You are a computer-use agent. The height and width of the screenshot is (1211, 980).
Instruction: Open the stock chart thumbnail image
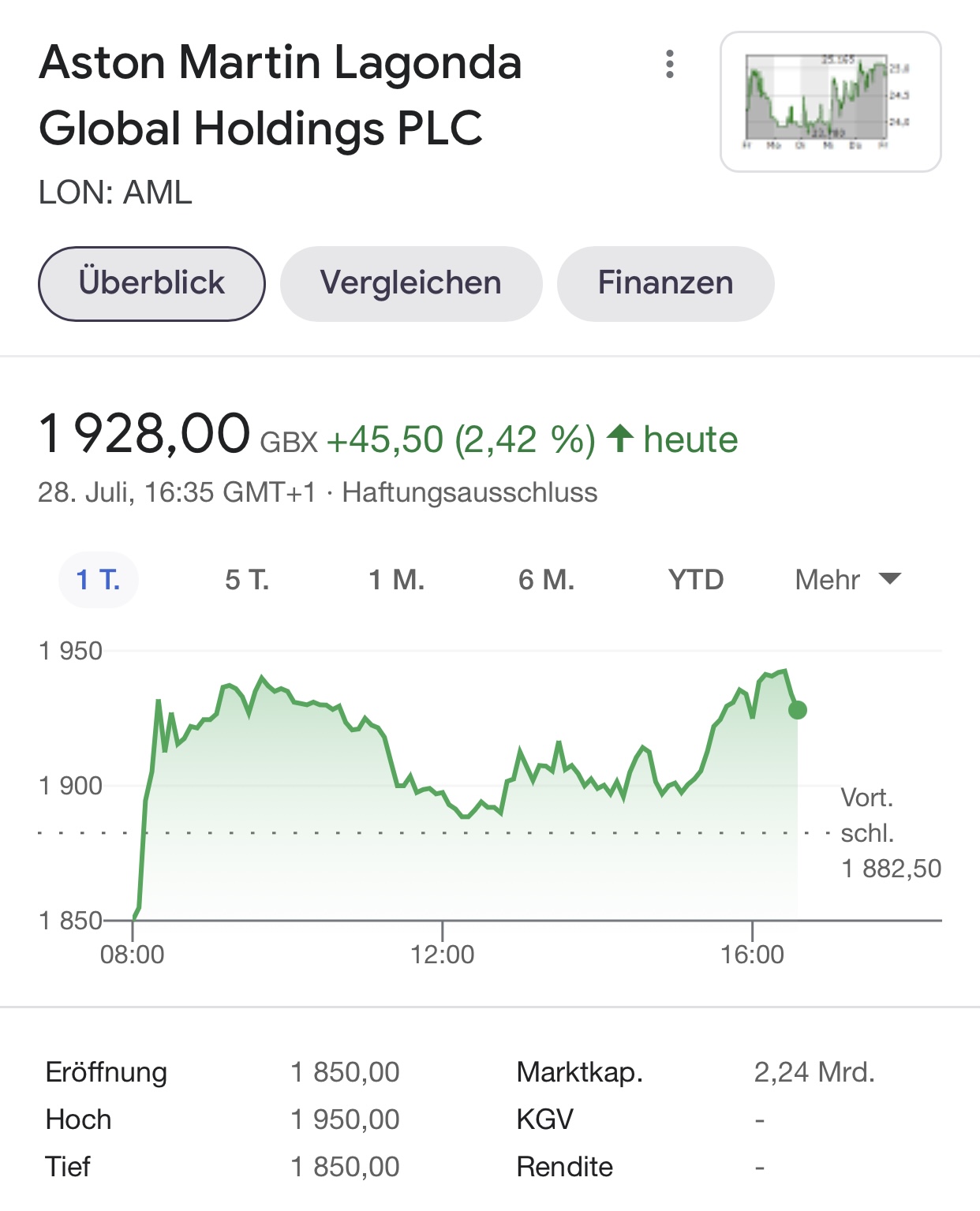[x=830, y=102]
